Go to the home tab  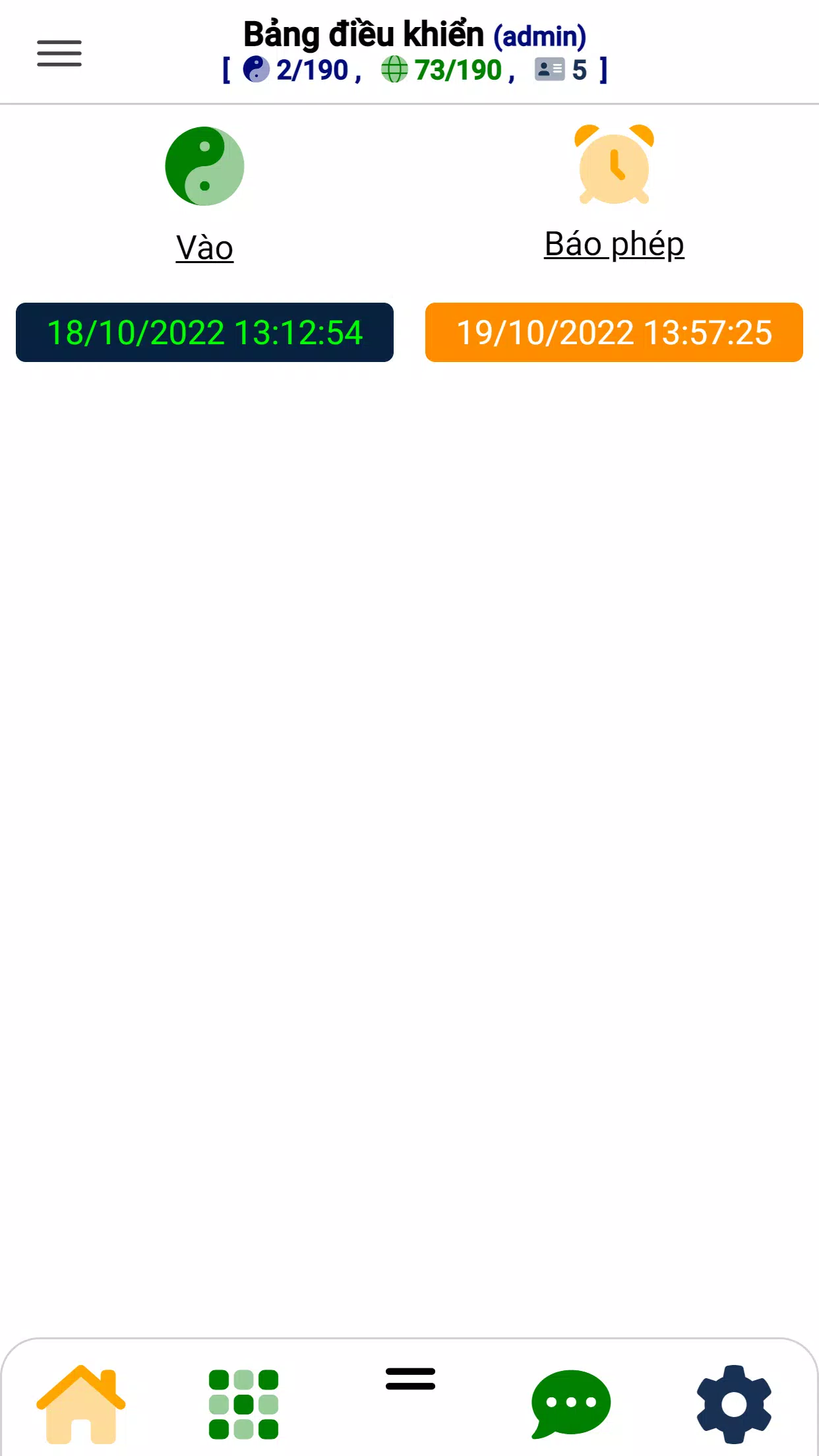[81, 1404]
